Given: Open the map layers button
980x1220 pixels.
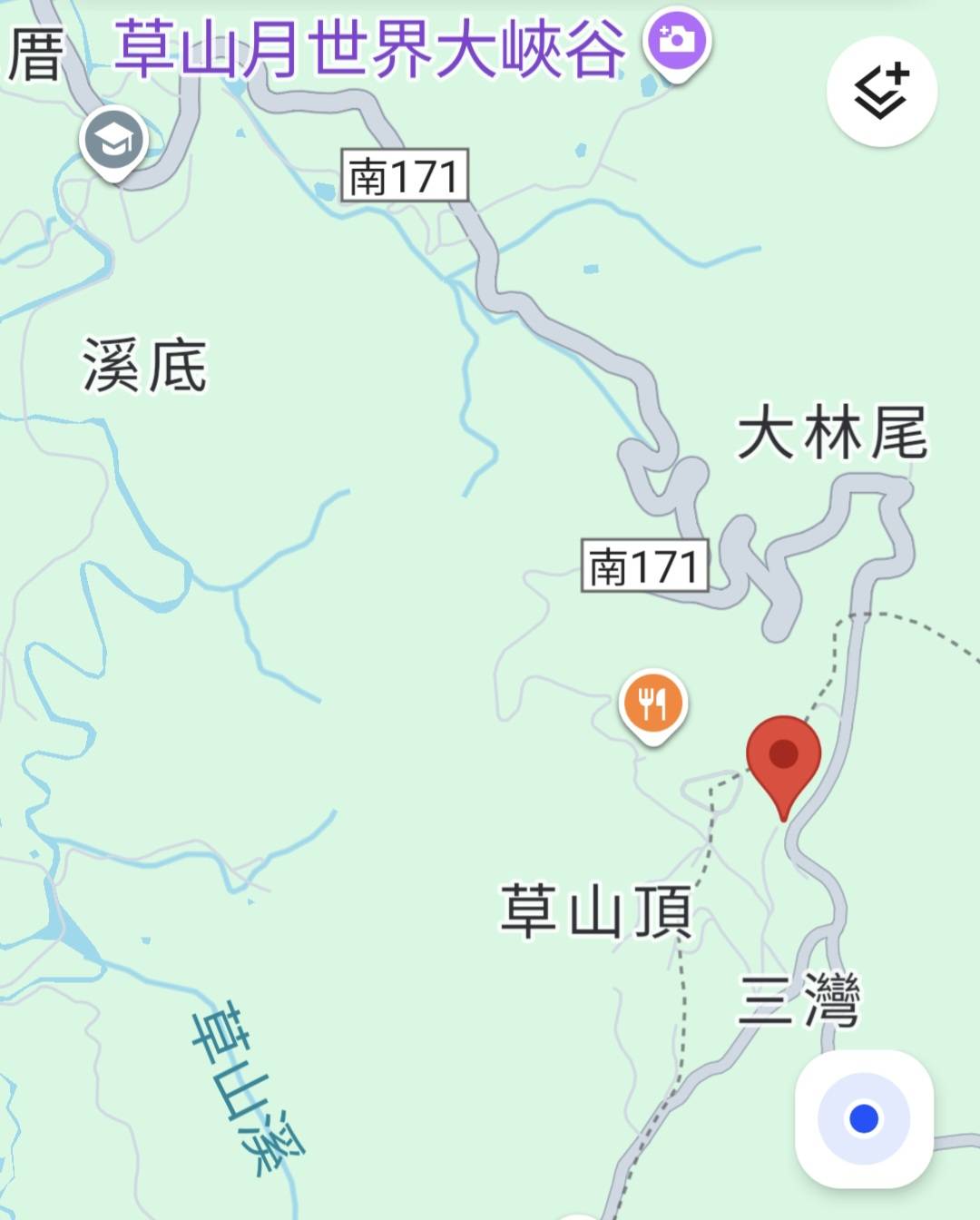Looking at the screenshot, I should 881,91.
